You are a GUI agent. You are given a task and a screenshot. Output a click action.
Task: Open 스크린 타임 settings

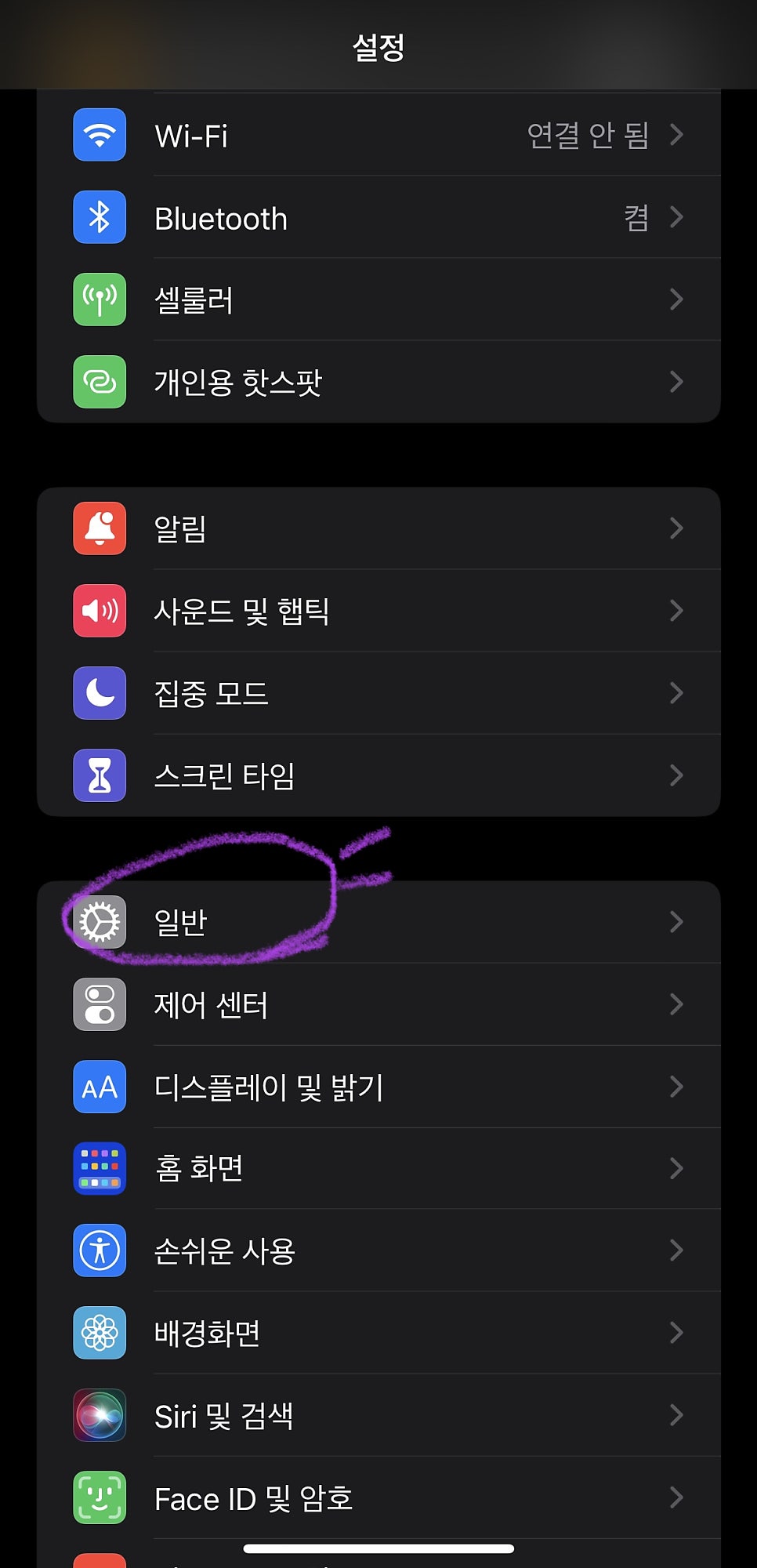[x=378, y=775]
